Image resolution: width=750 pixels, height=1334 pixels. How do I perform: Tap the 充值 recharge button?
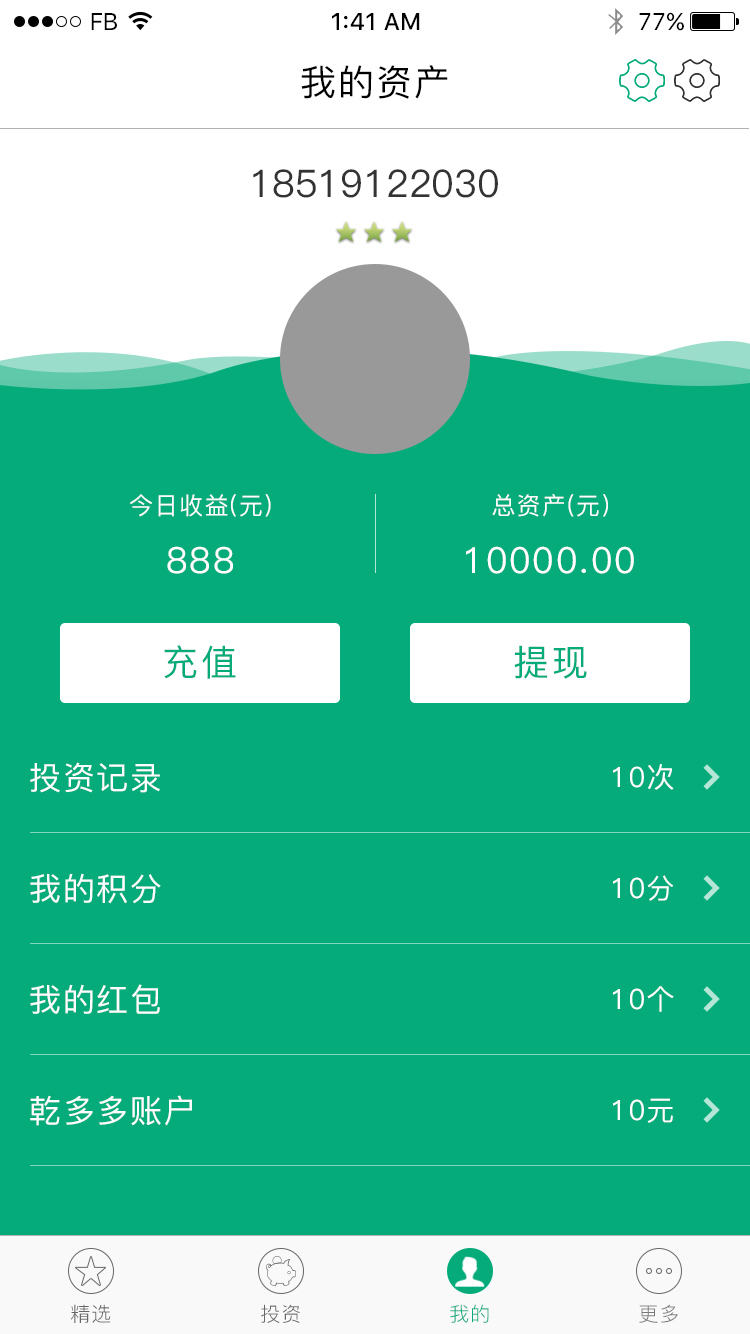click(x=200, y=663)
